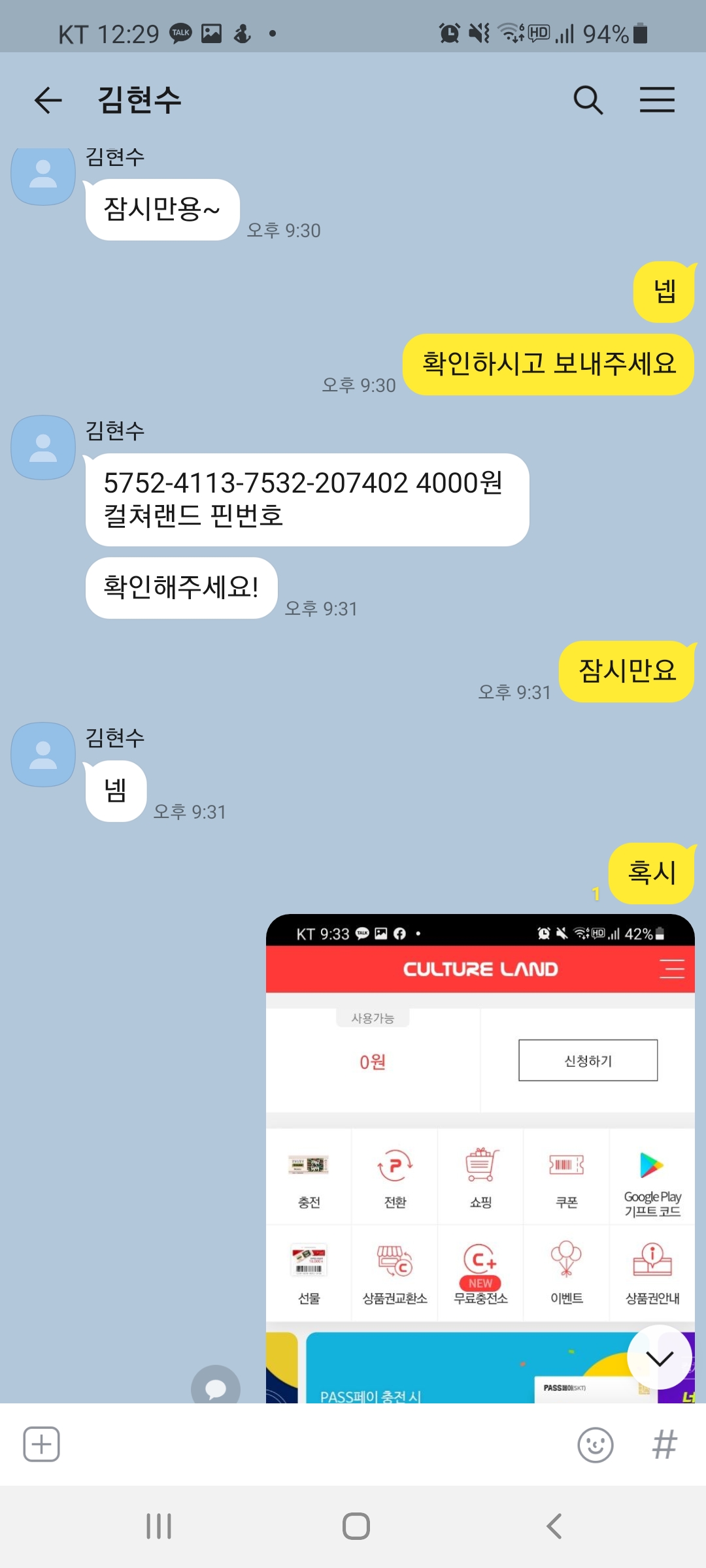This screenshot has height=1568, width=706.
Task: Show the recent apps
Action: click(x=159, y=1526)
